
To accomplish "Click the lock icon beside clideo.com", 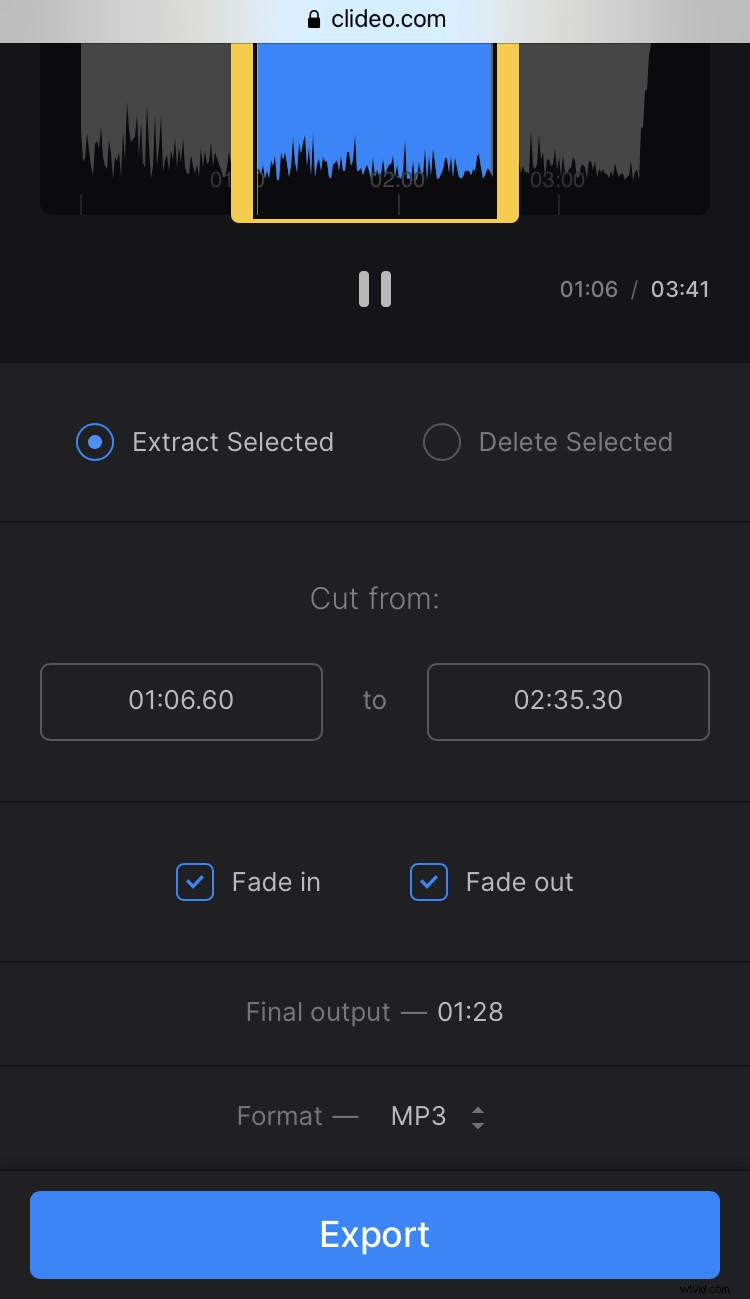I will coord(312,19).
